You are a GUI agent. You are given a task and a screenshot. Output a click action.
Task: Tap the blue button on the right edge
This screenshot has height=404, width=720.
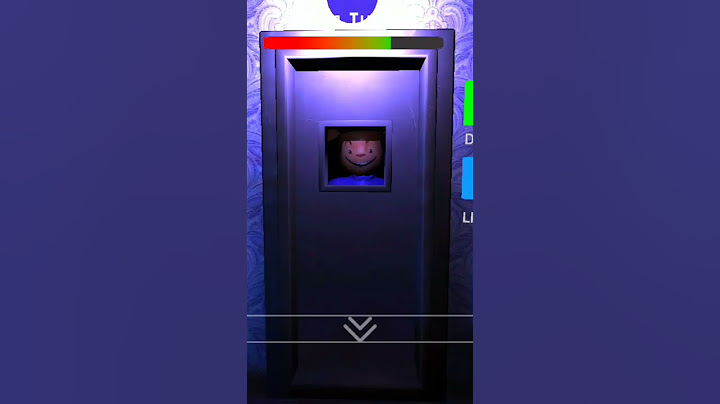pyautogui.click(x=468, y=178)
